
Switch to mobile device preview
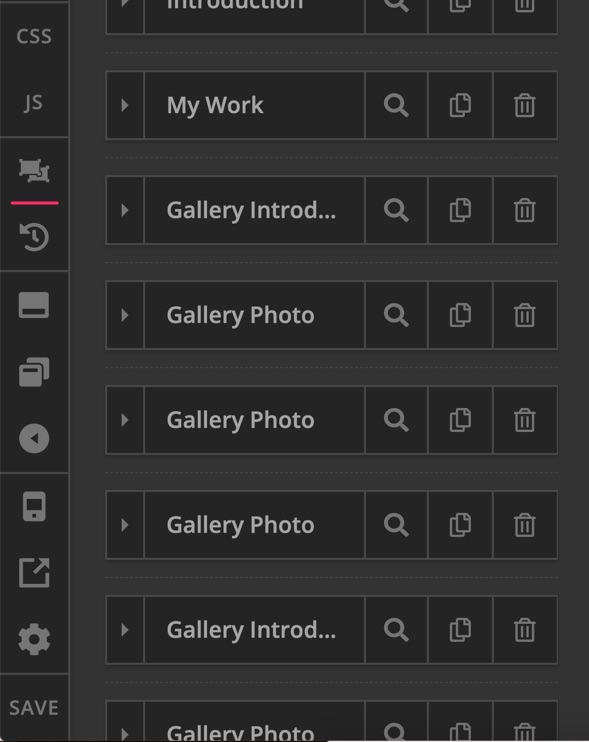34,506
